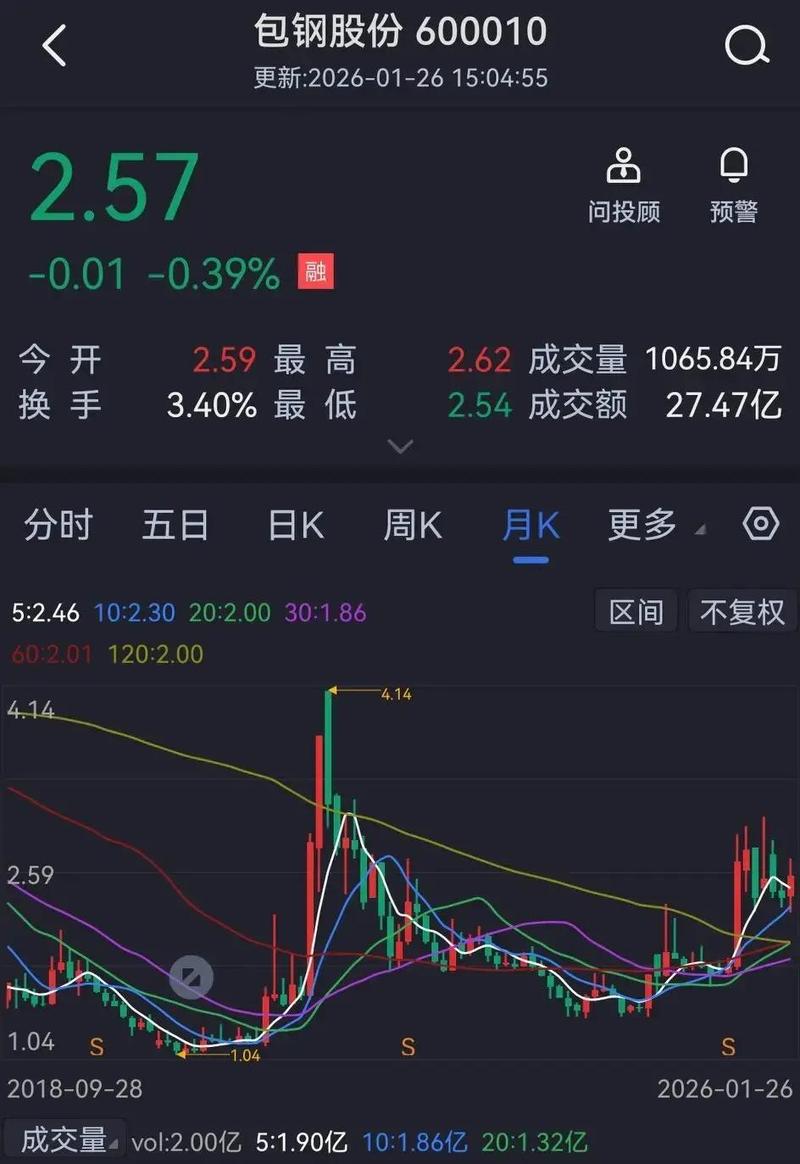Tap the 区间 range button
The width and height of the screenshot is (800, 1164).
click(636, 611)
